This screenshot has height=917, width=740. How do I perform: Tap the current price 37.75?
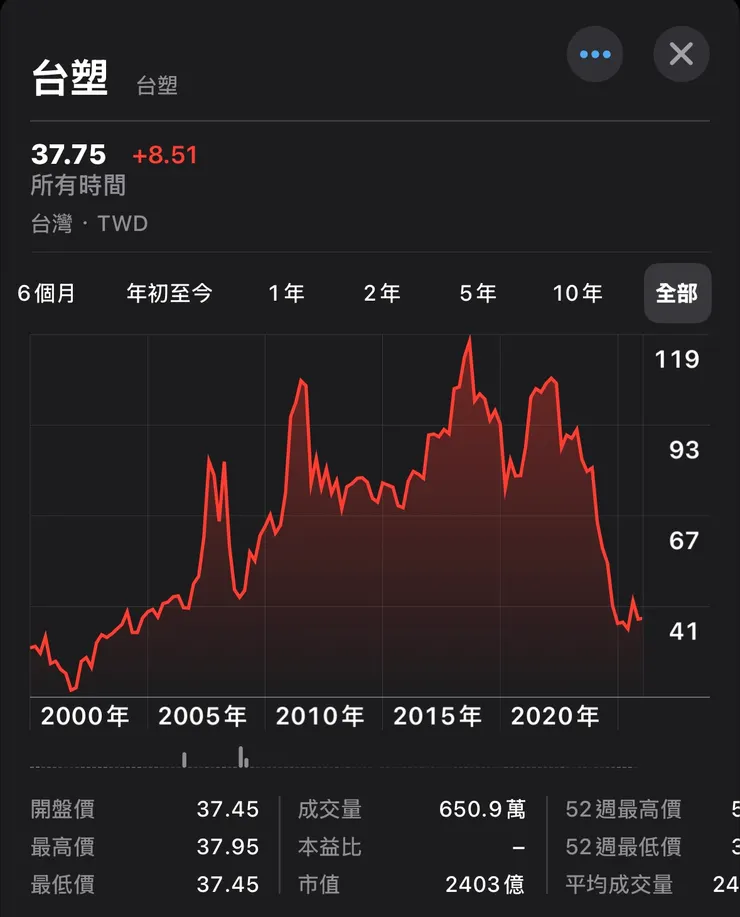click(x=68, y=155)
